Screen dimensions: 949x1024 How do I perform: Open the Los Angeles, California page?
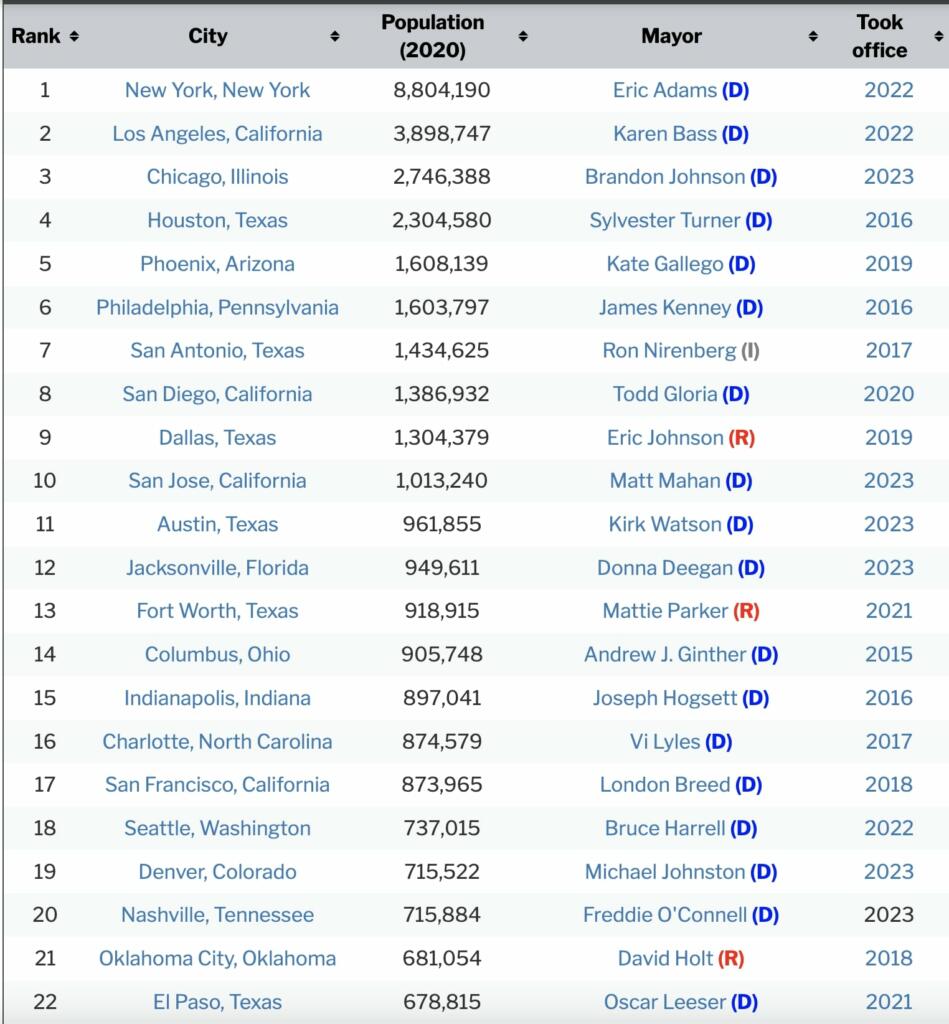217,134
